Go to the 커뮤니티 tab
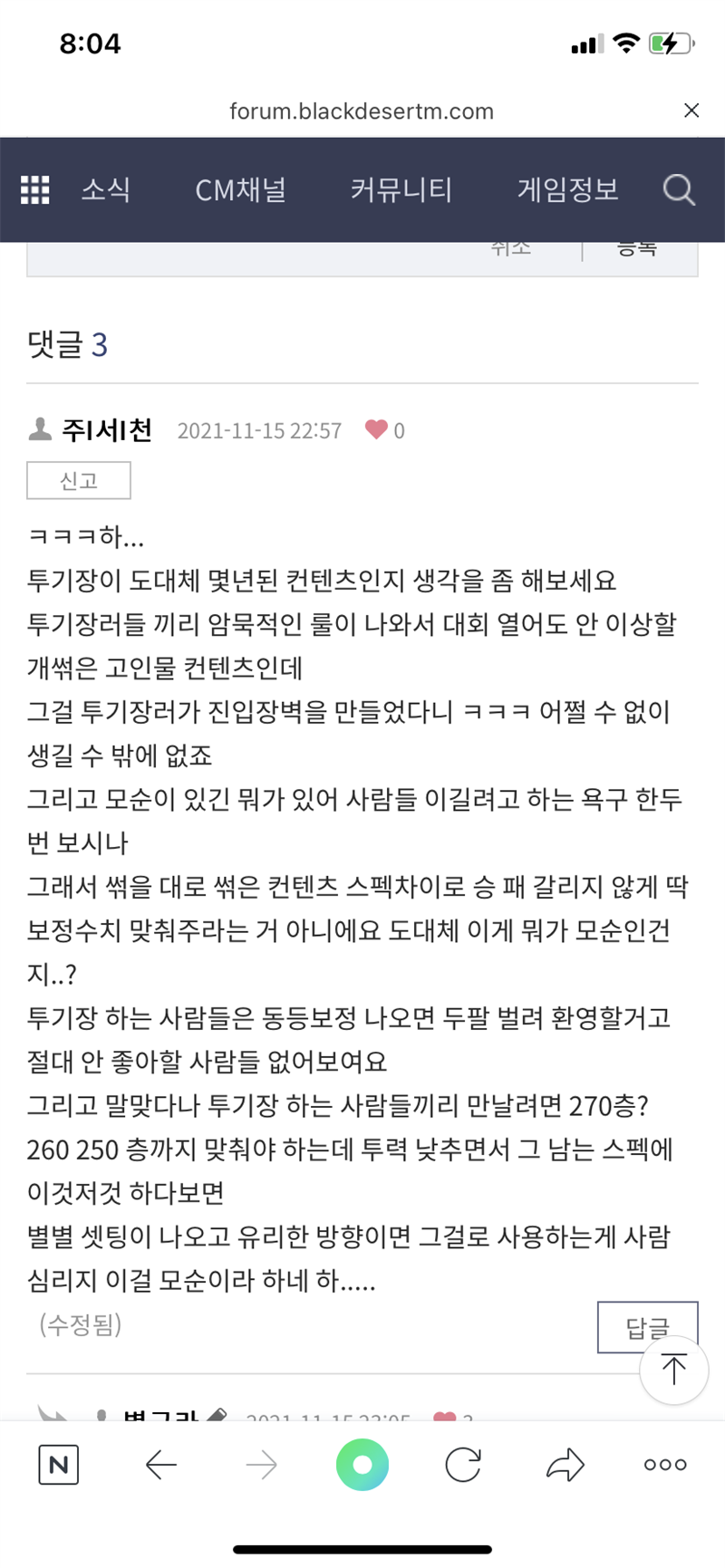Viewport: 725px width, 1568px height. pyautogui.click(x=401, y=190)
